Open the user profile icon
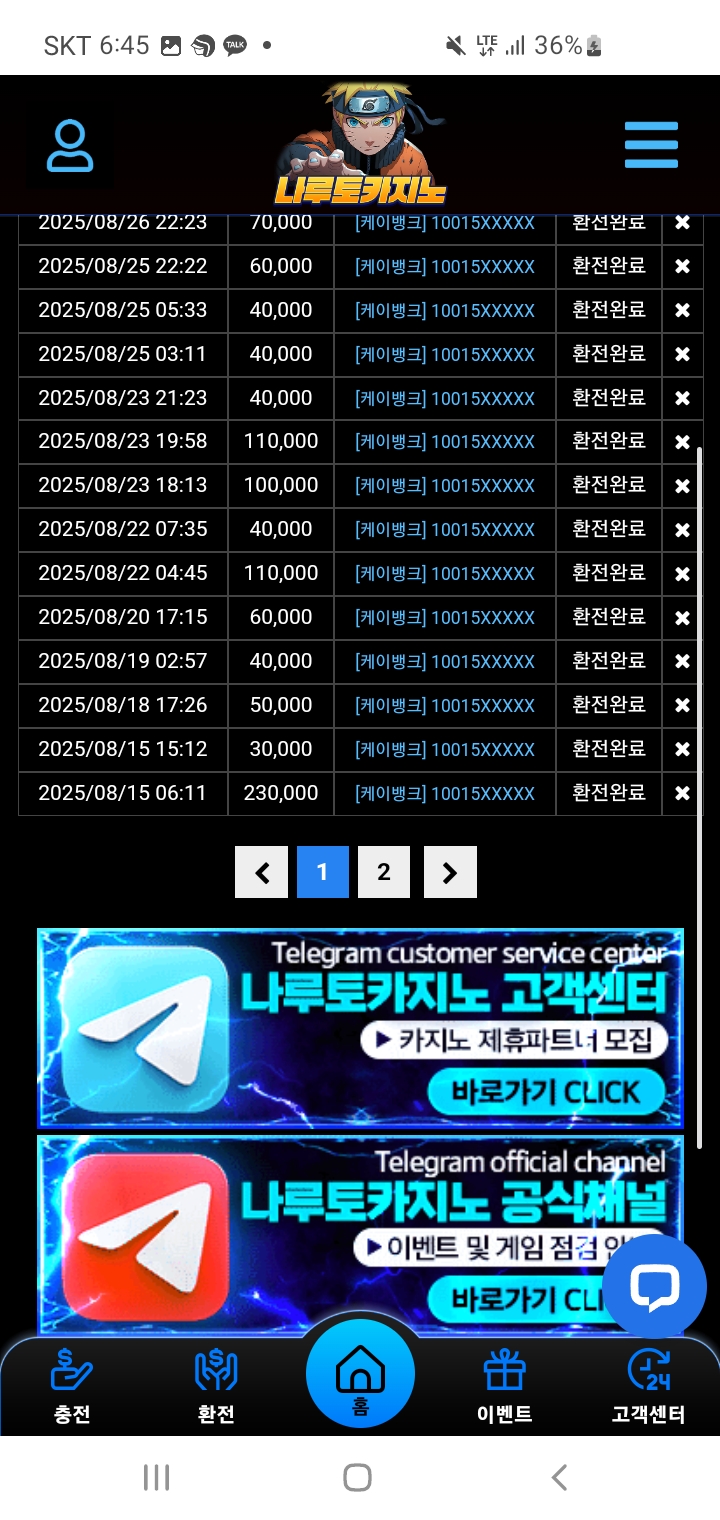The width and height of the screenshot is (720, 1520). click(x=70, y=146)
